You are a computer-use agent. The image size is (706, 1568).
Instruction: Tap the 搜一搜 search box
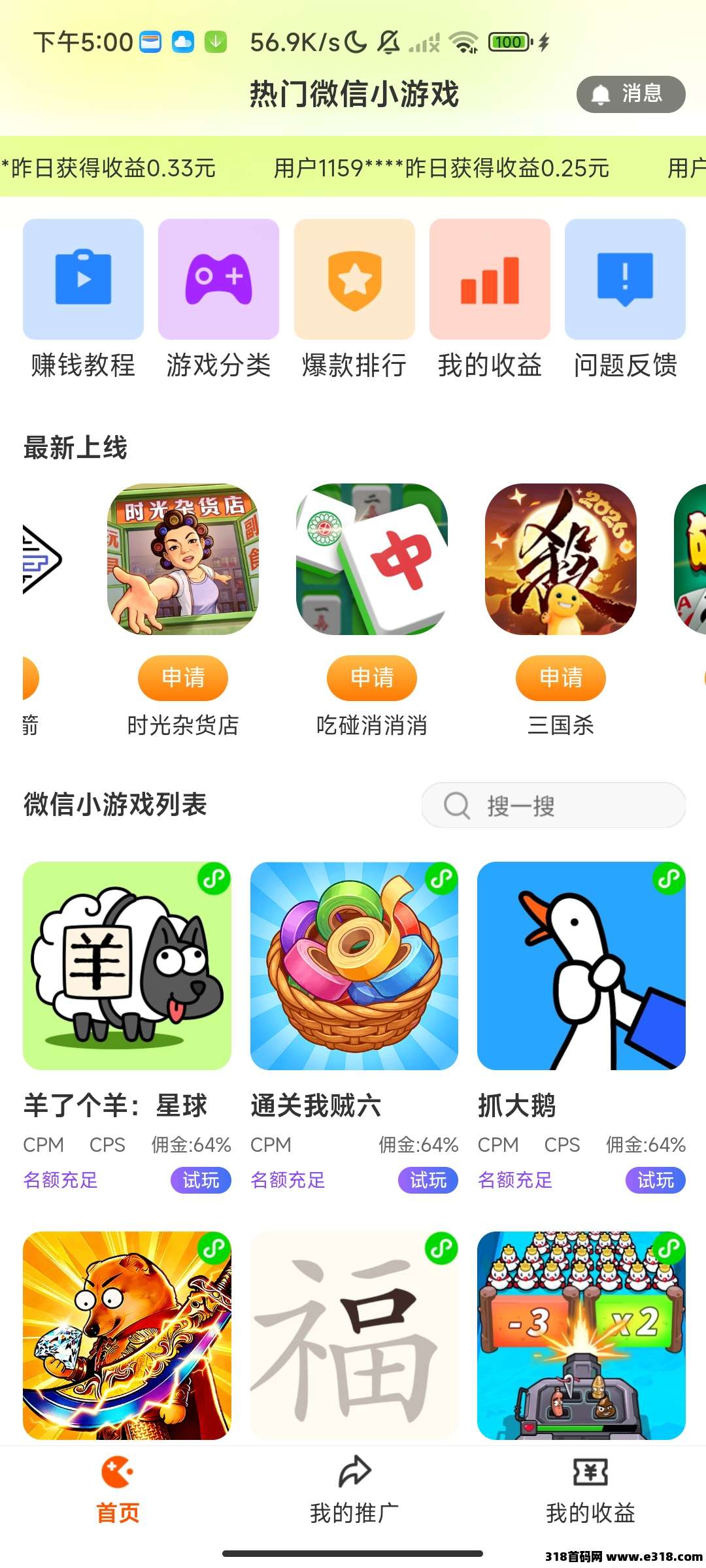click(x=553, y=806)
